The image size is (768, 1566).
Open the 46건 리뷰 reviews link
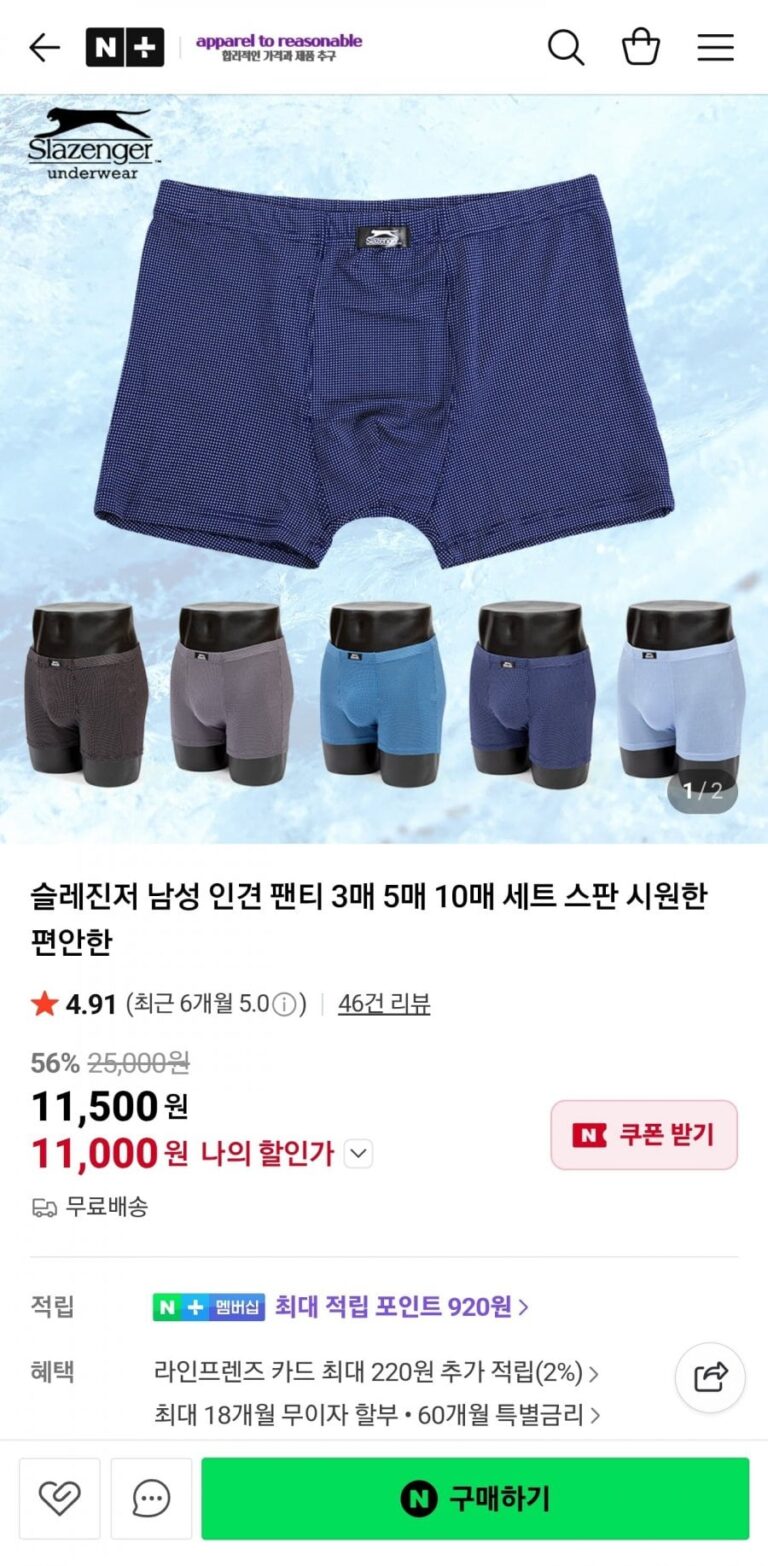pos(384,1004)
